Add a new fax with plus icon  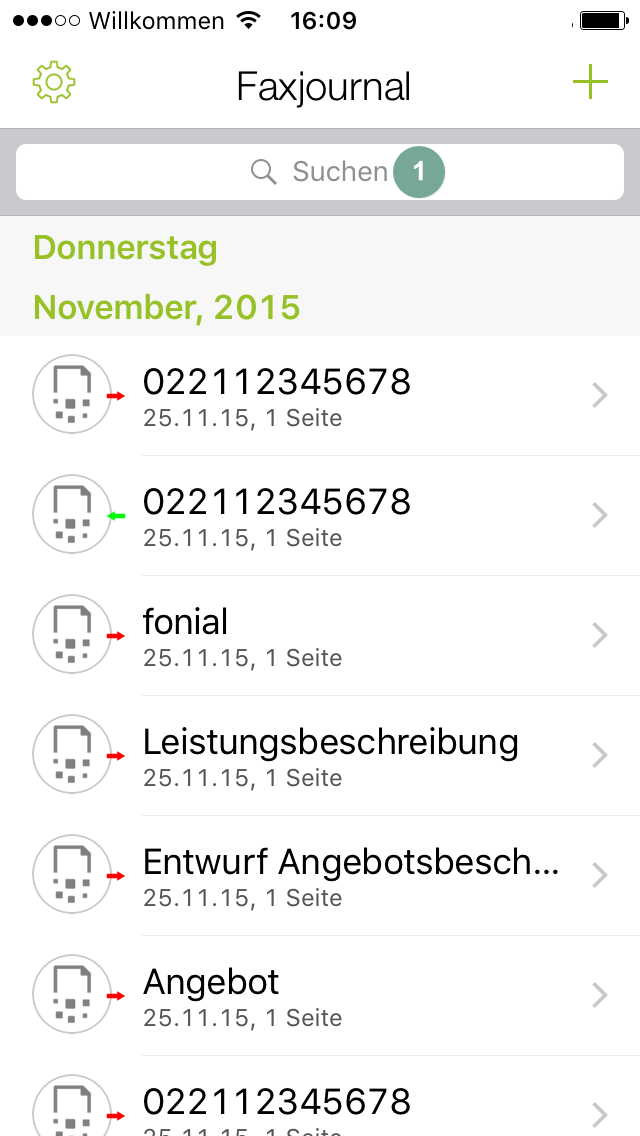point(590,83)
